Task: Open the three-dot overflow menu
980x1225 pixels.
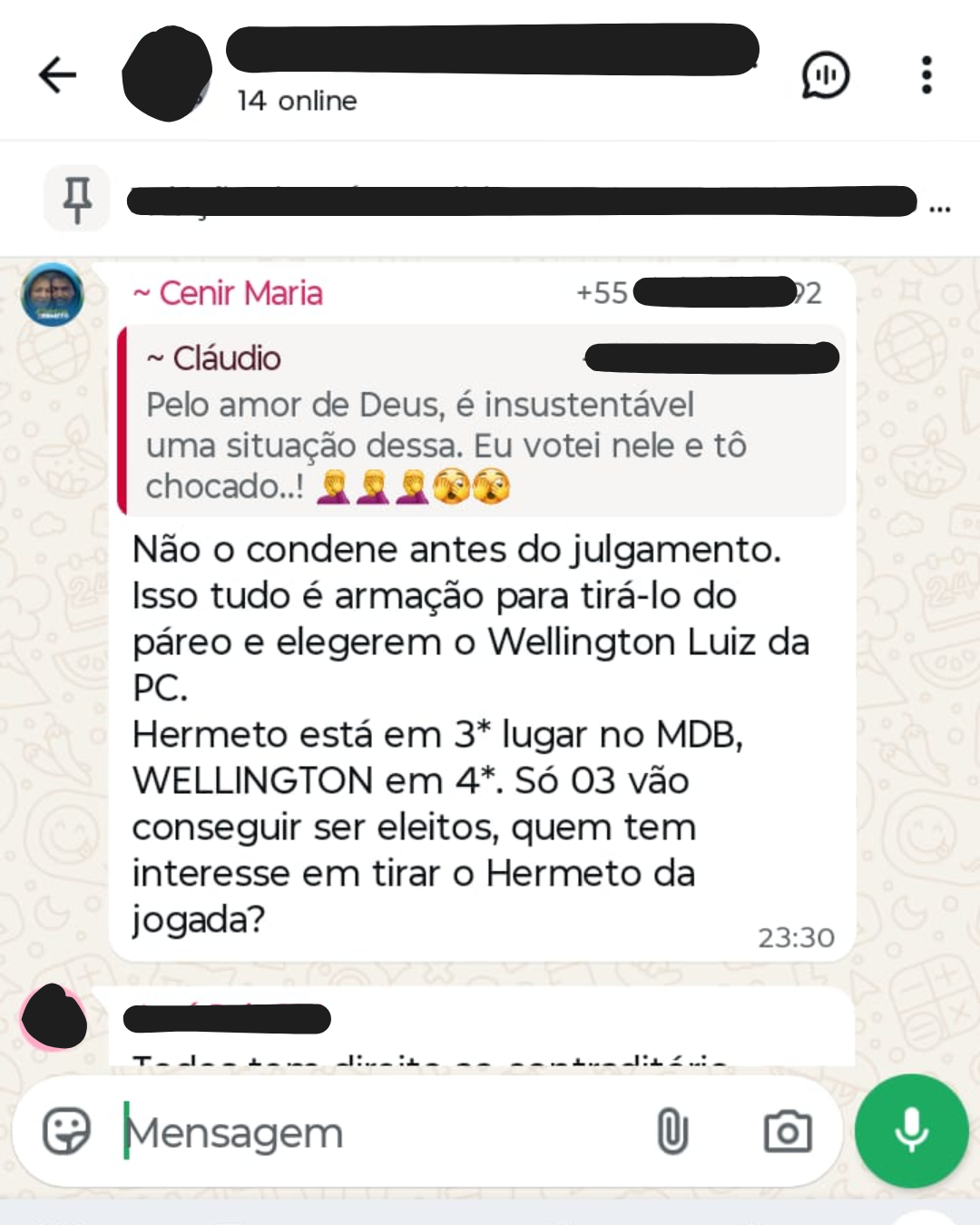Action: [x=926, y=75]
